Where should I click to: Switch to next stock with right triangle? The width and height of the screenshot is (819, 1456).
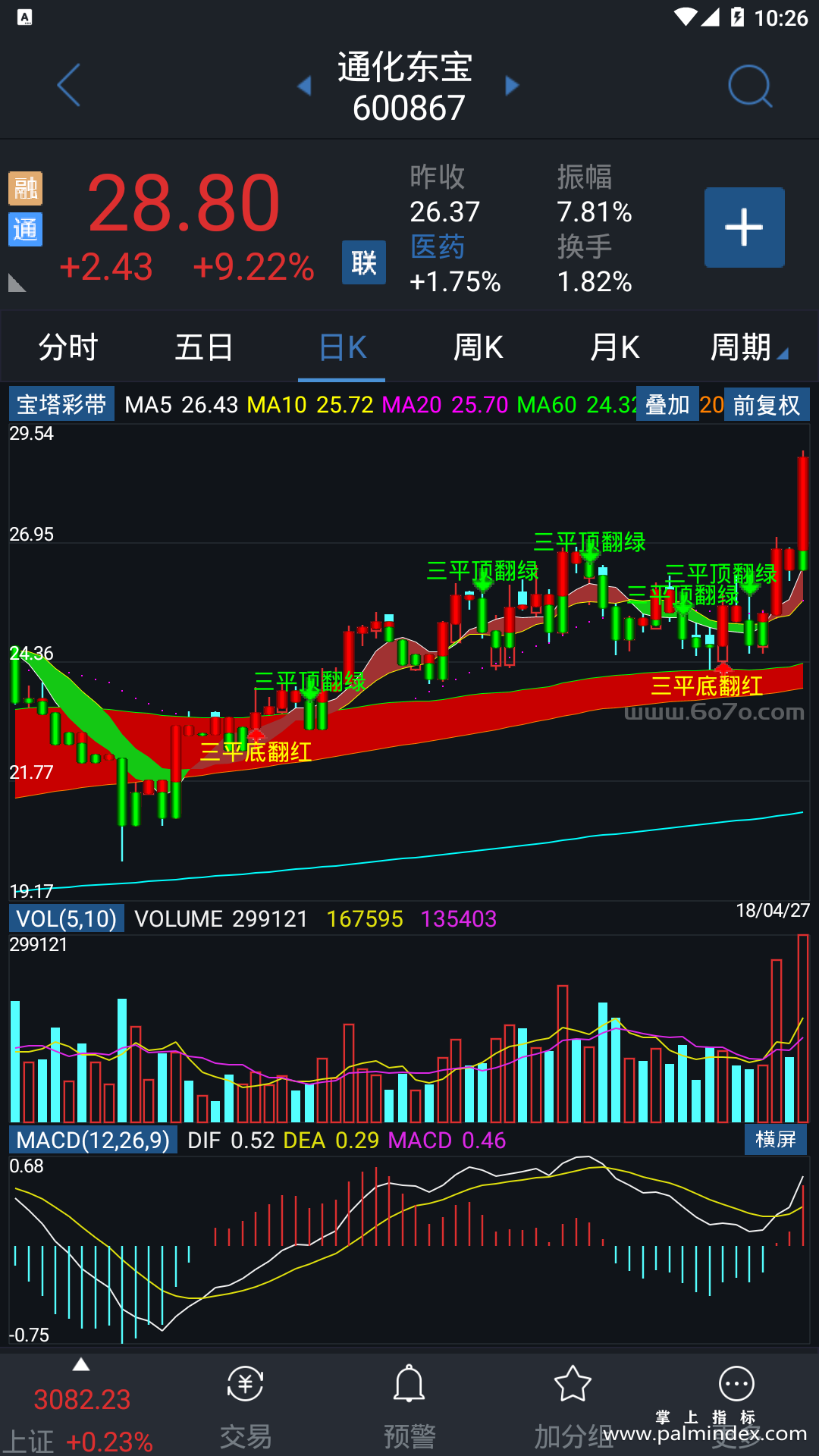513,86
